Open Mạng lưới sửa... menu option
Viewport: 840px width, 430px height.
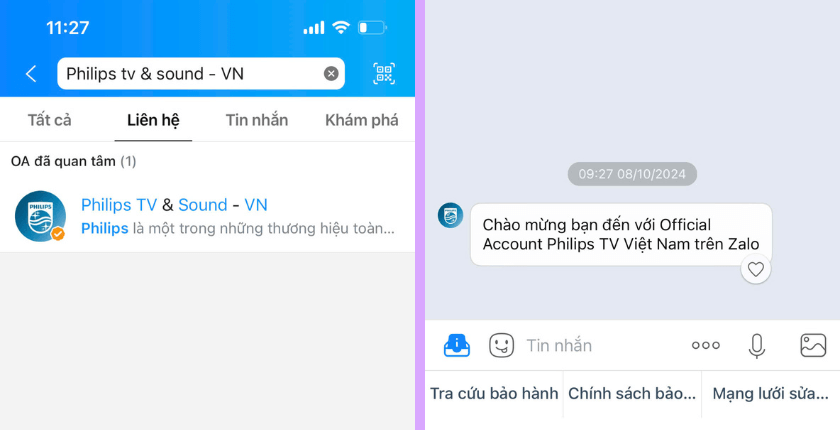[771, 394]
